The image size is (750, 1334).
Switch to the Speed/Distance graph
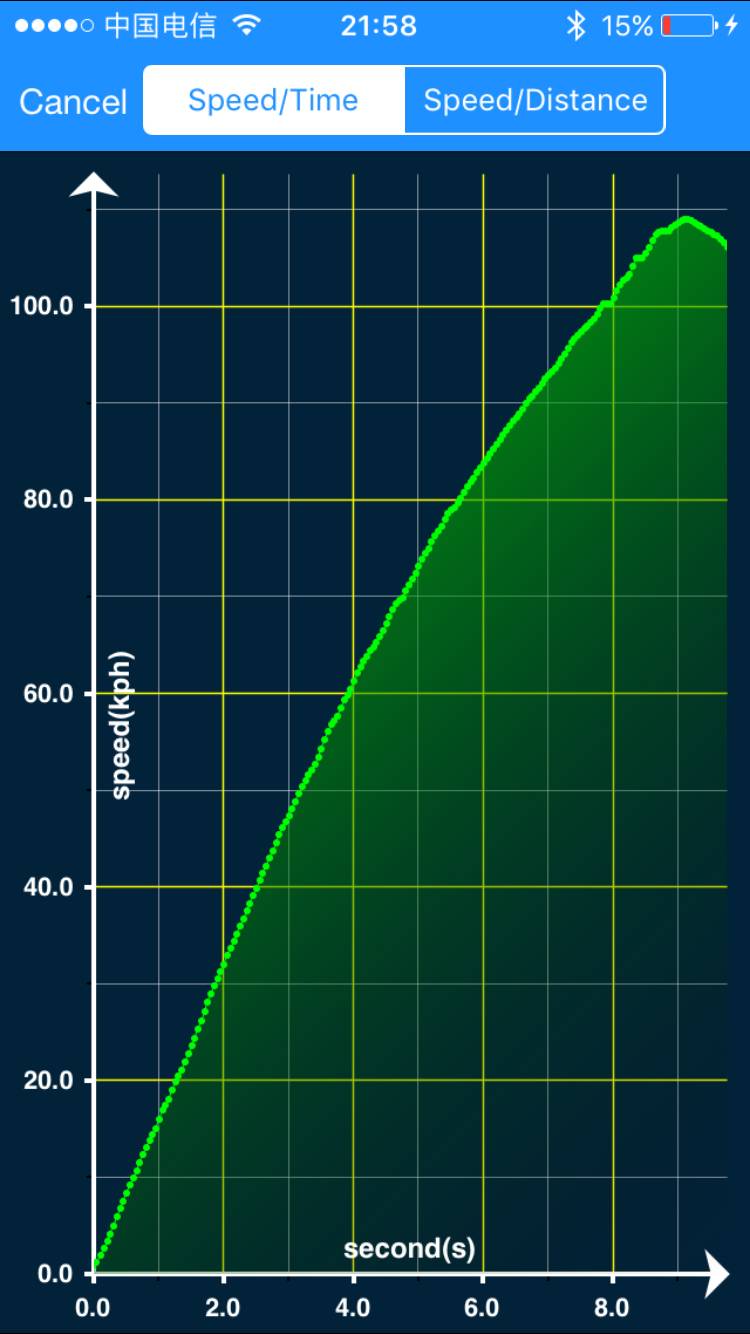point(535,100)
